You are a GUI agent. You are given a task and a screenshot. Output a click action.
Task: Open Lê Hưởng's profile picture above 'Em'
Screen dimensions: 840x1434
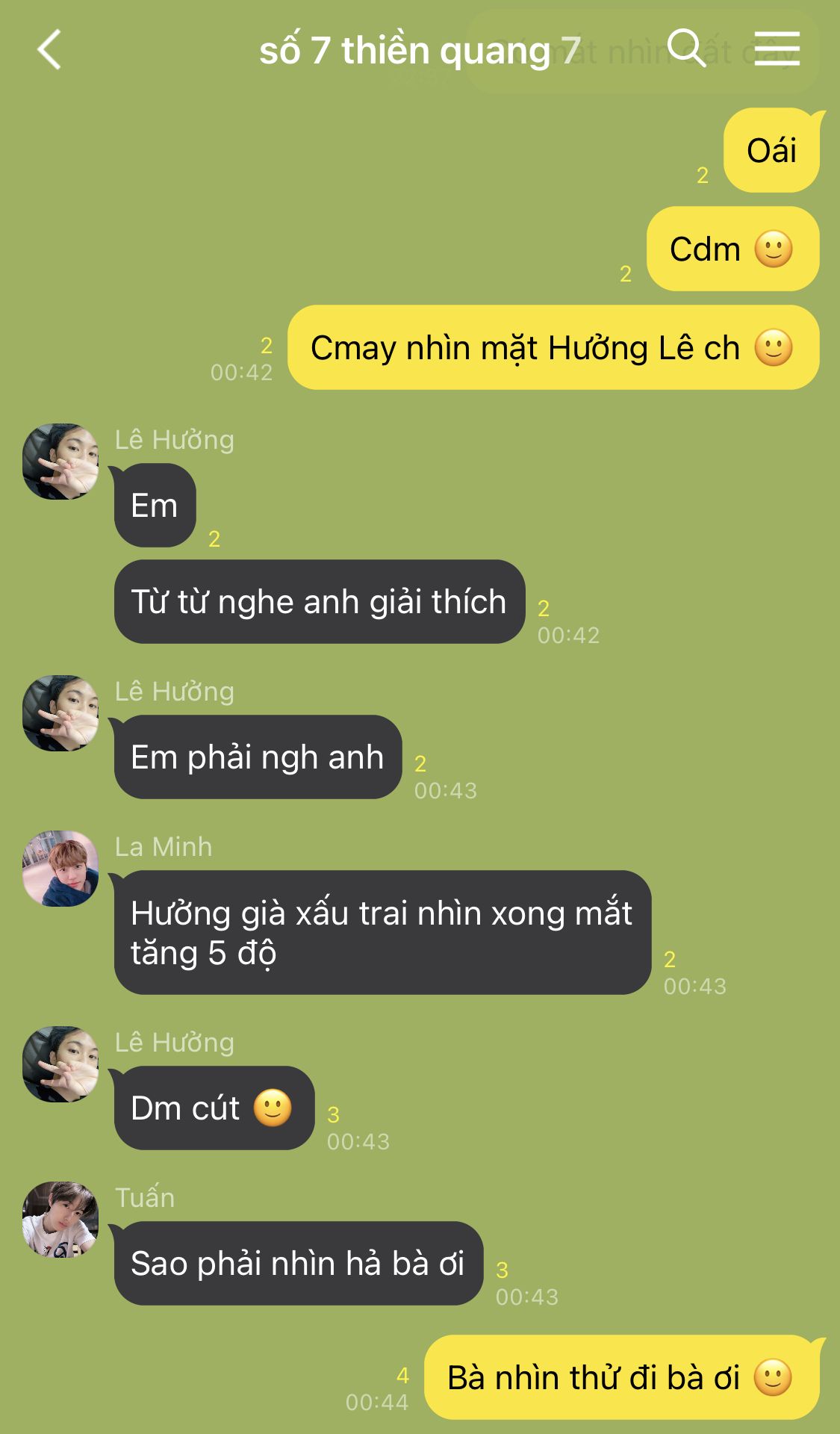pos(60,462)
